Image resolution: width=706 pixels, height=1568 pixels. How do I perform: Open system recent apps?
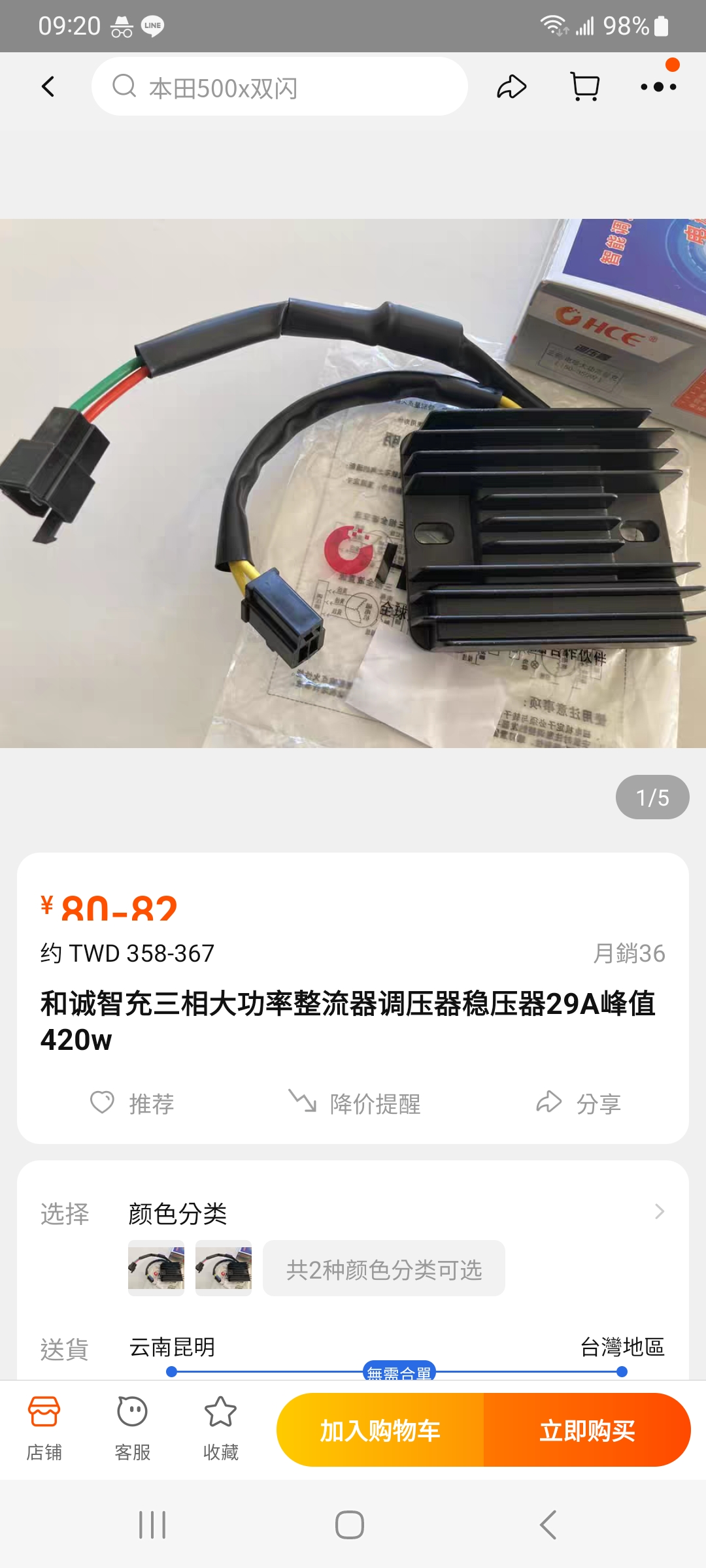coord(152,1525)
